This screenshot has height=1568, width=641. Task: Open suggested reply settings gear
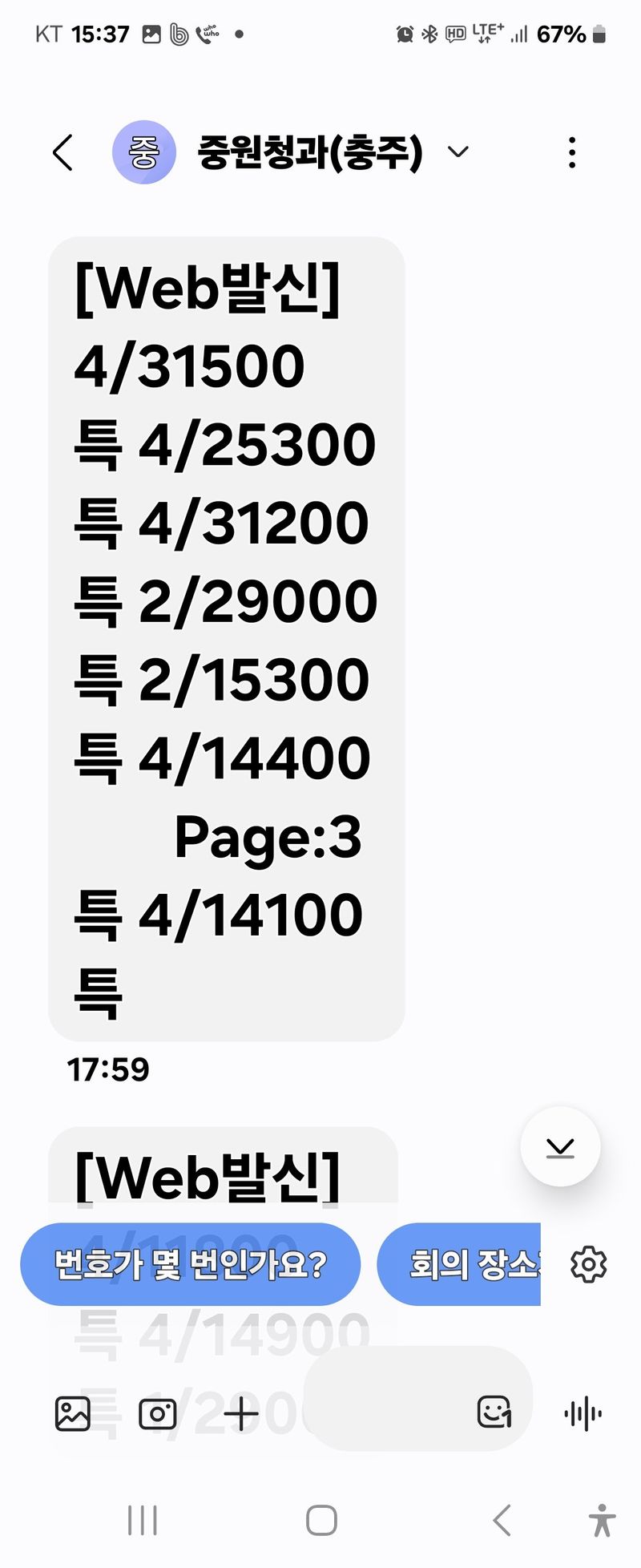click(x=589, y=1264)
